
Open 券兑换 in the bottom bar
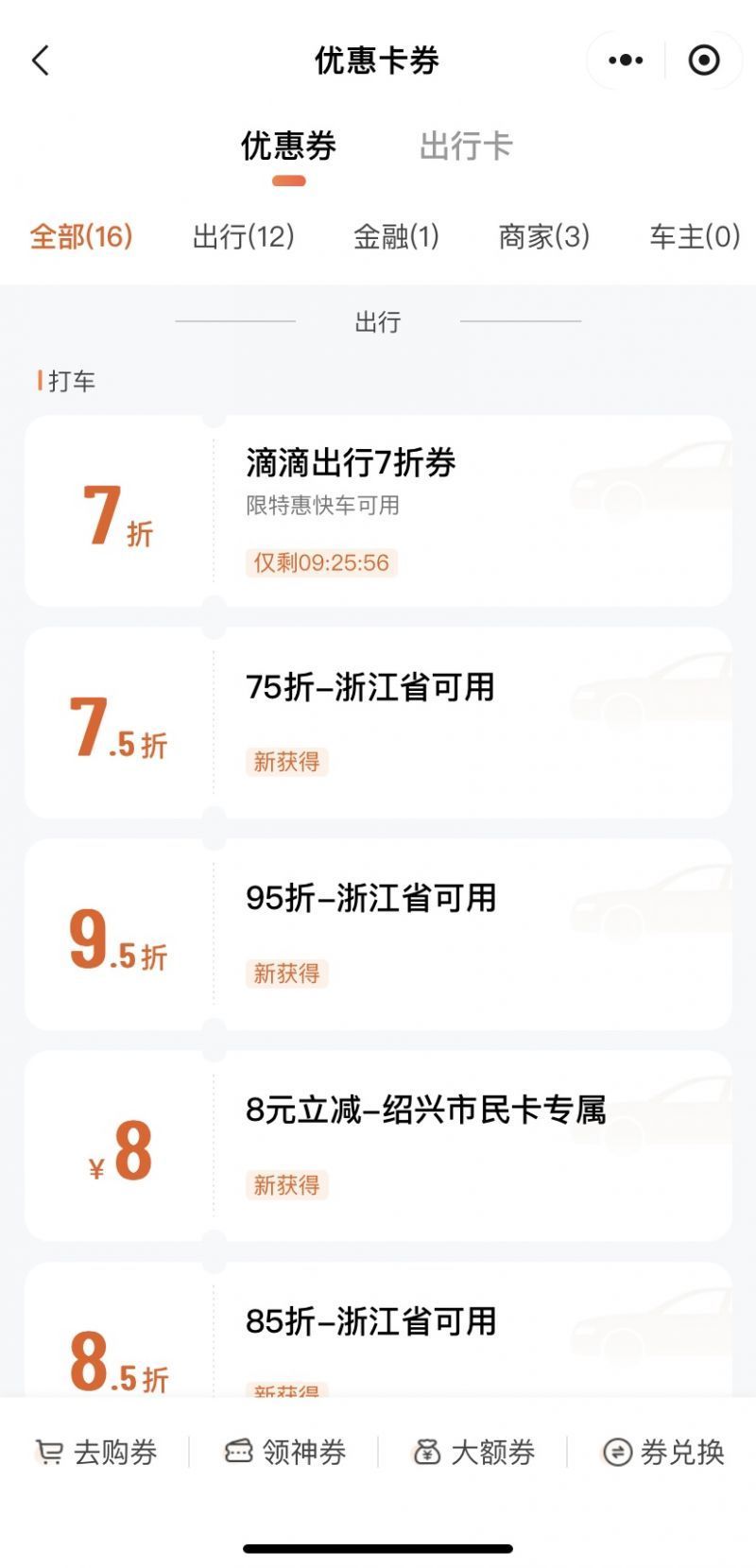coord(662,1452)
